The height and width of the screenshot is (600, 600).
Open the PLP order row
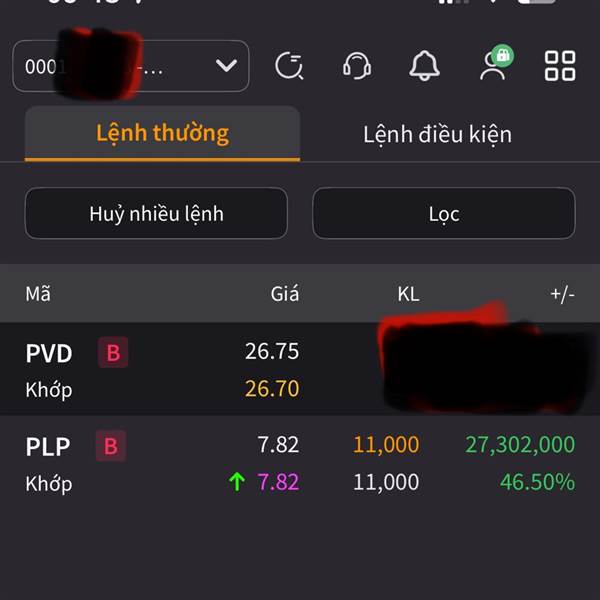click(300, 463)
